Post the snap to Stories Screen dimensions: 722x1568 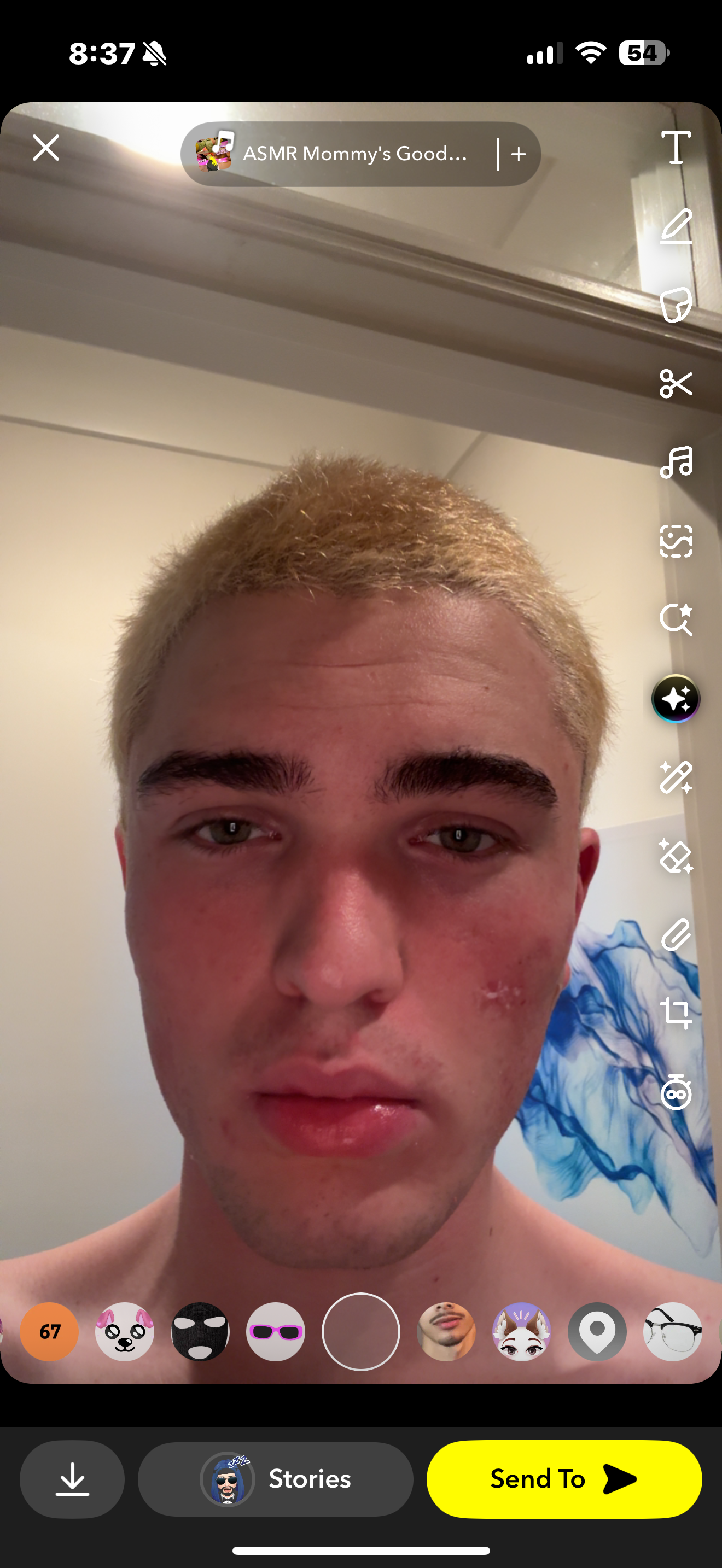275,1479
